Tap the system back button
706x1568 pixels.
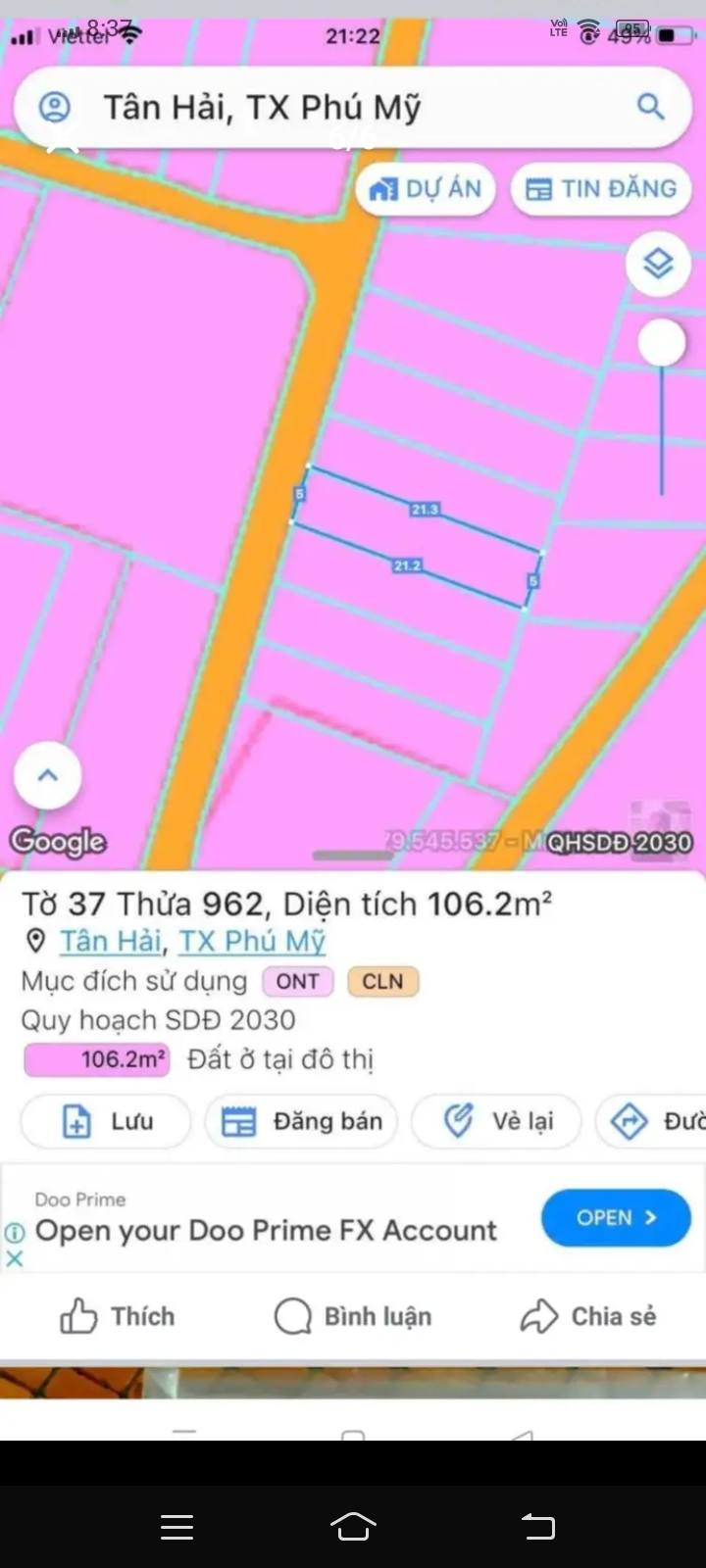[x=537, y=1526]
